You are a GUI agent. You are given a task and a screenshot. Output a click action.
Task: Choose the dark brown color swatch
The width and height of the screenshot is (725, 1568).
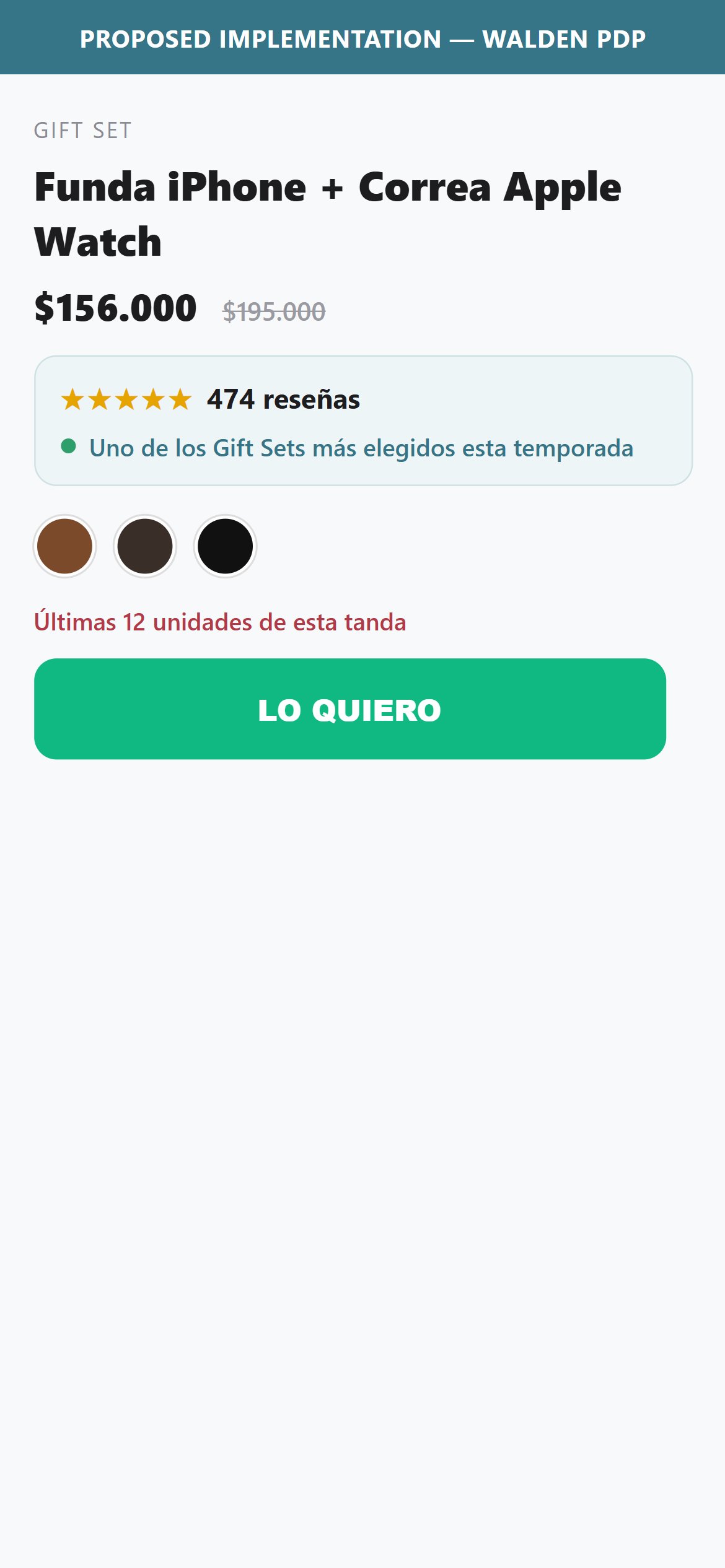145,546
